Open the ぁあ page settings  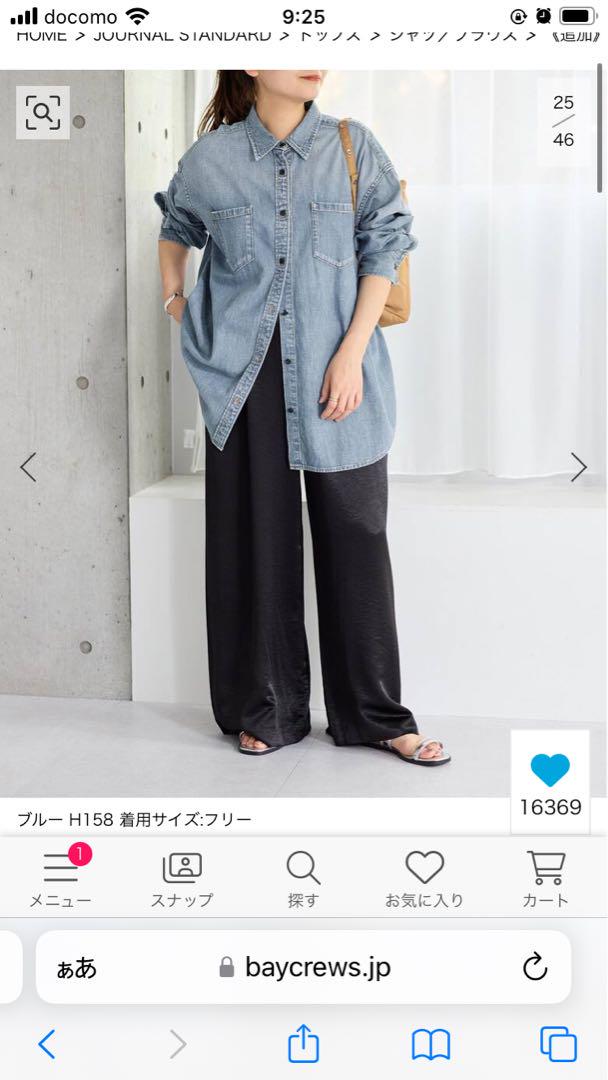76,968
